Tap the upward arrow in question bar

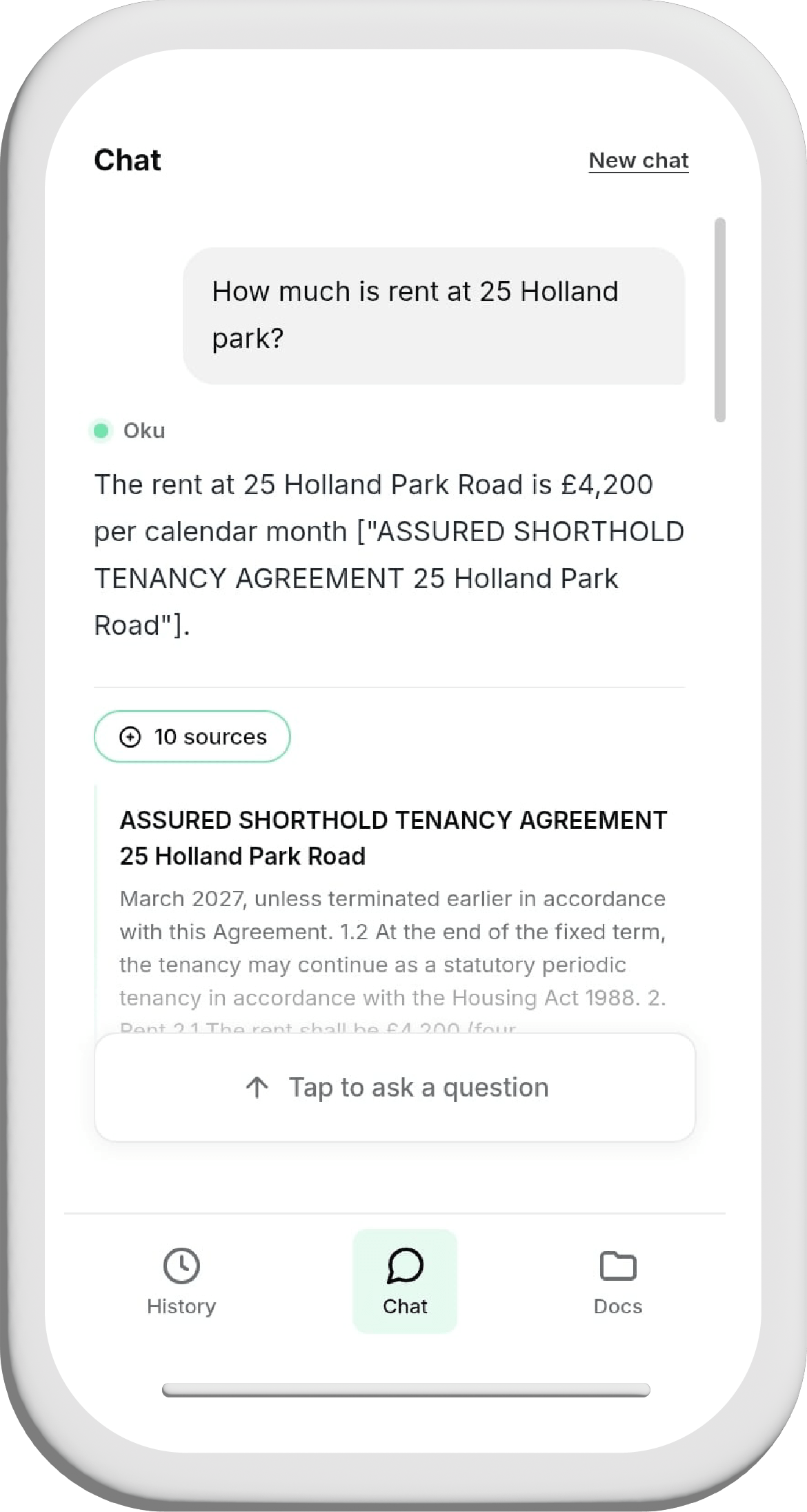257,1087
